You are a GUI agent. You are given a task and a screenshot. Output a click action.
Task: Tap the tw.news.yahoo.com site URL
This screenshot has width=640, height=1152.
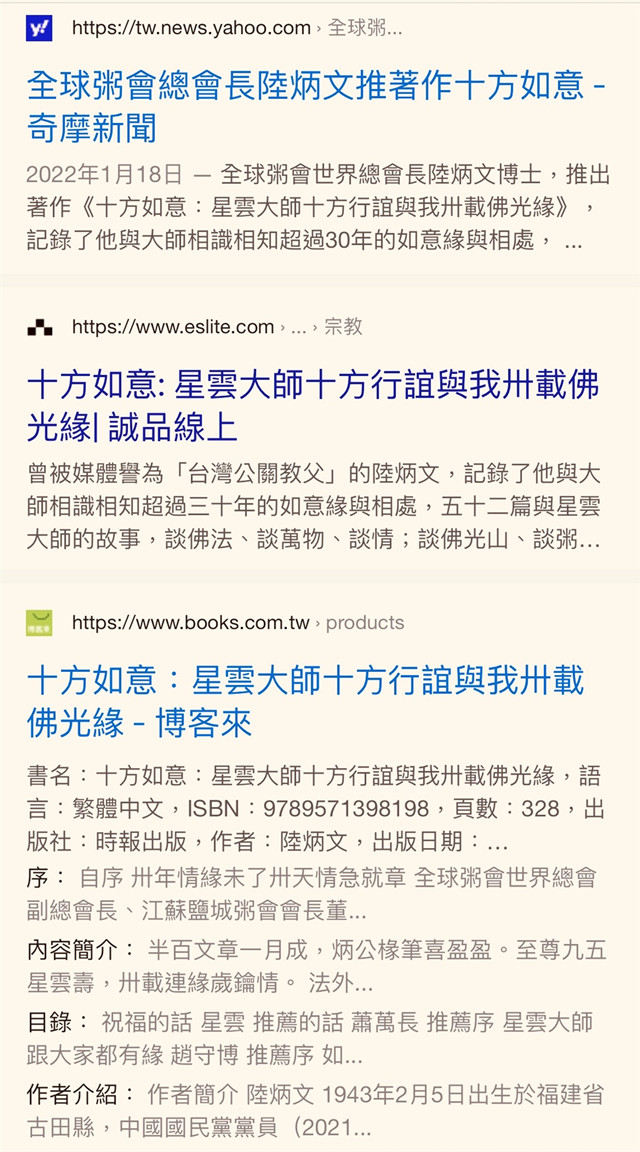tap(191, 28)
